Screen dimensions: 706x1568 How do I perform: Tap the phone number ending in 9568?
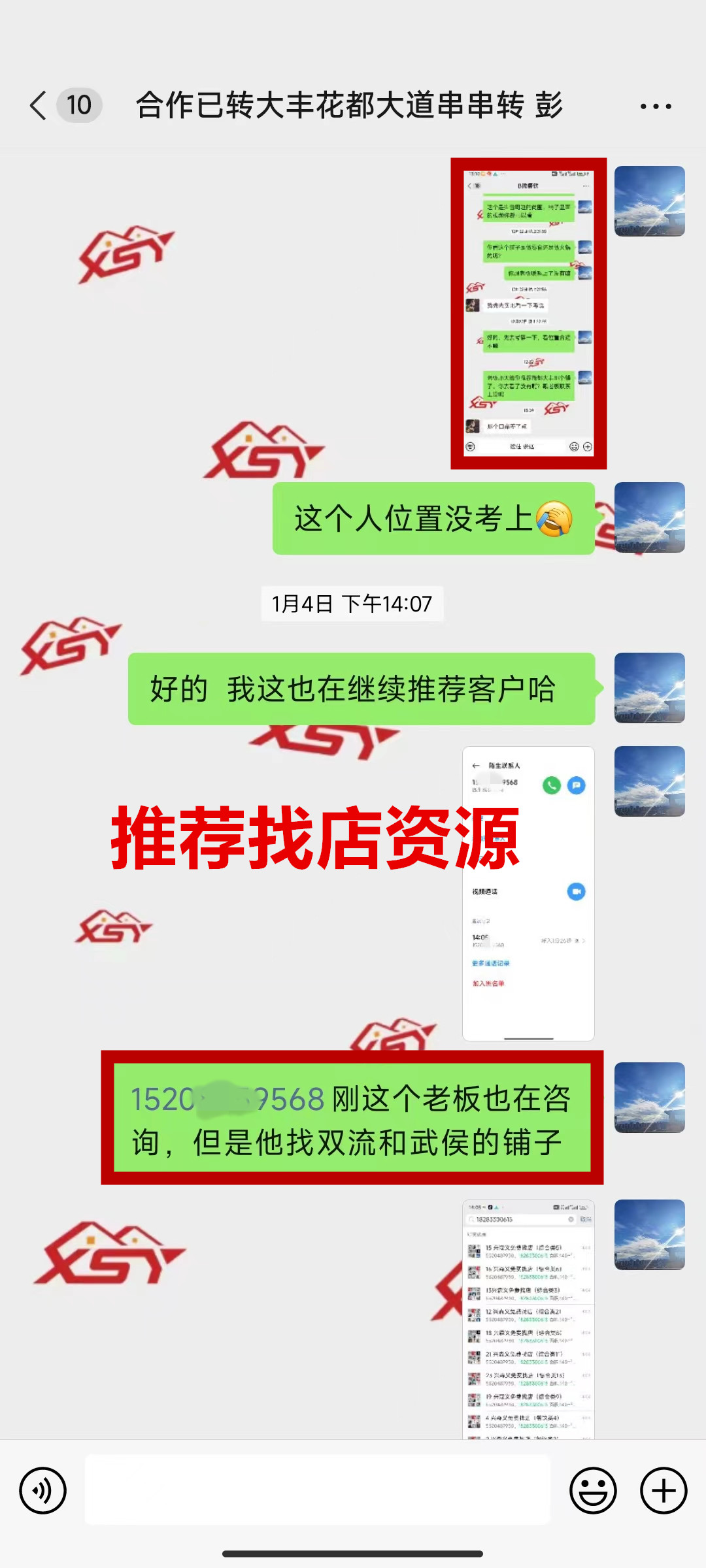click(x=227, y=1099)
